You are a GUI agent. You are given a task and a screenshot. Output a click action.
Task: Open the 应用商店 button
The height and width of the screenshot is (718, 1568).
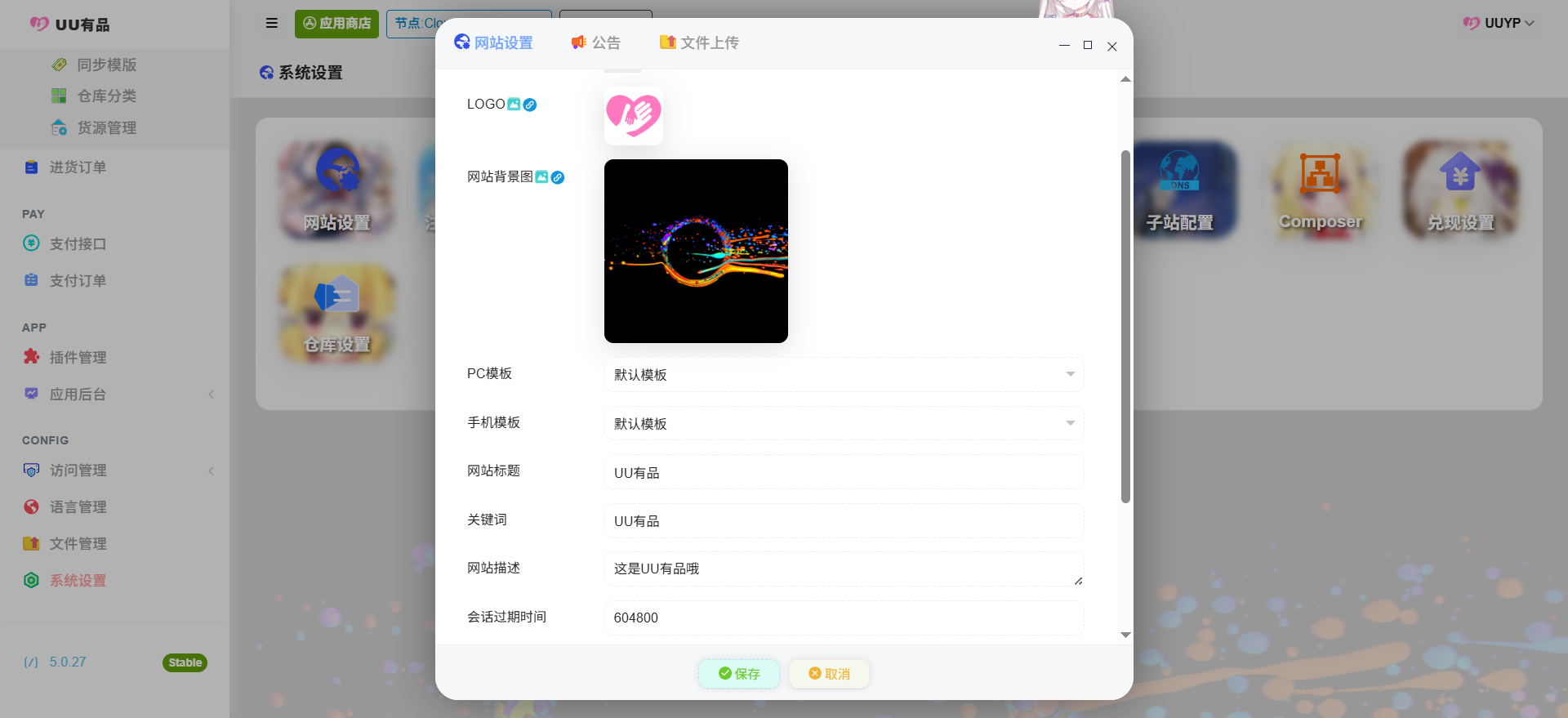pyautogui.click(x=336, y=24)
